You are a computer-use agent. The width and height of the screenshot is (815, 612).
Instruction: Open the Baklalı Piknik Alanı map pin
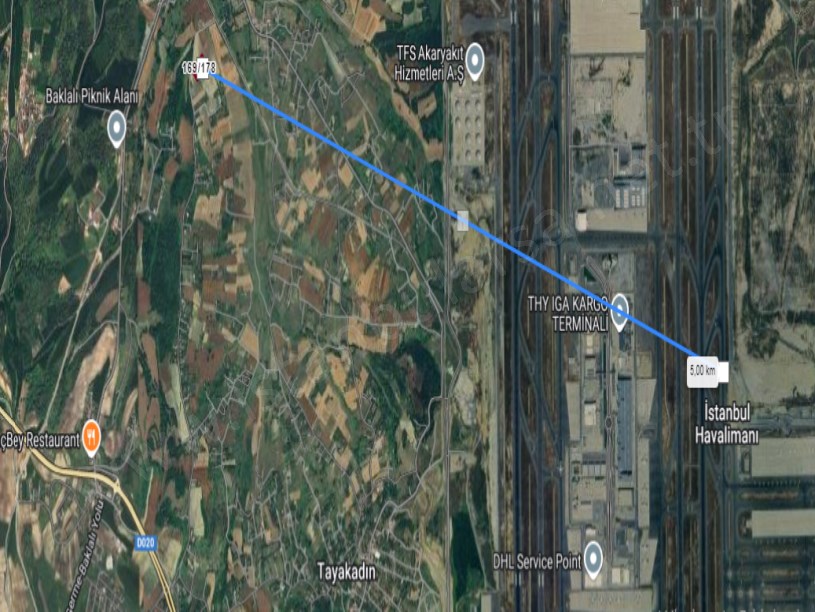(117, 127)
